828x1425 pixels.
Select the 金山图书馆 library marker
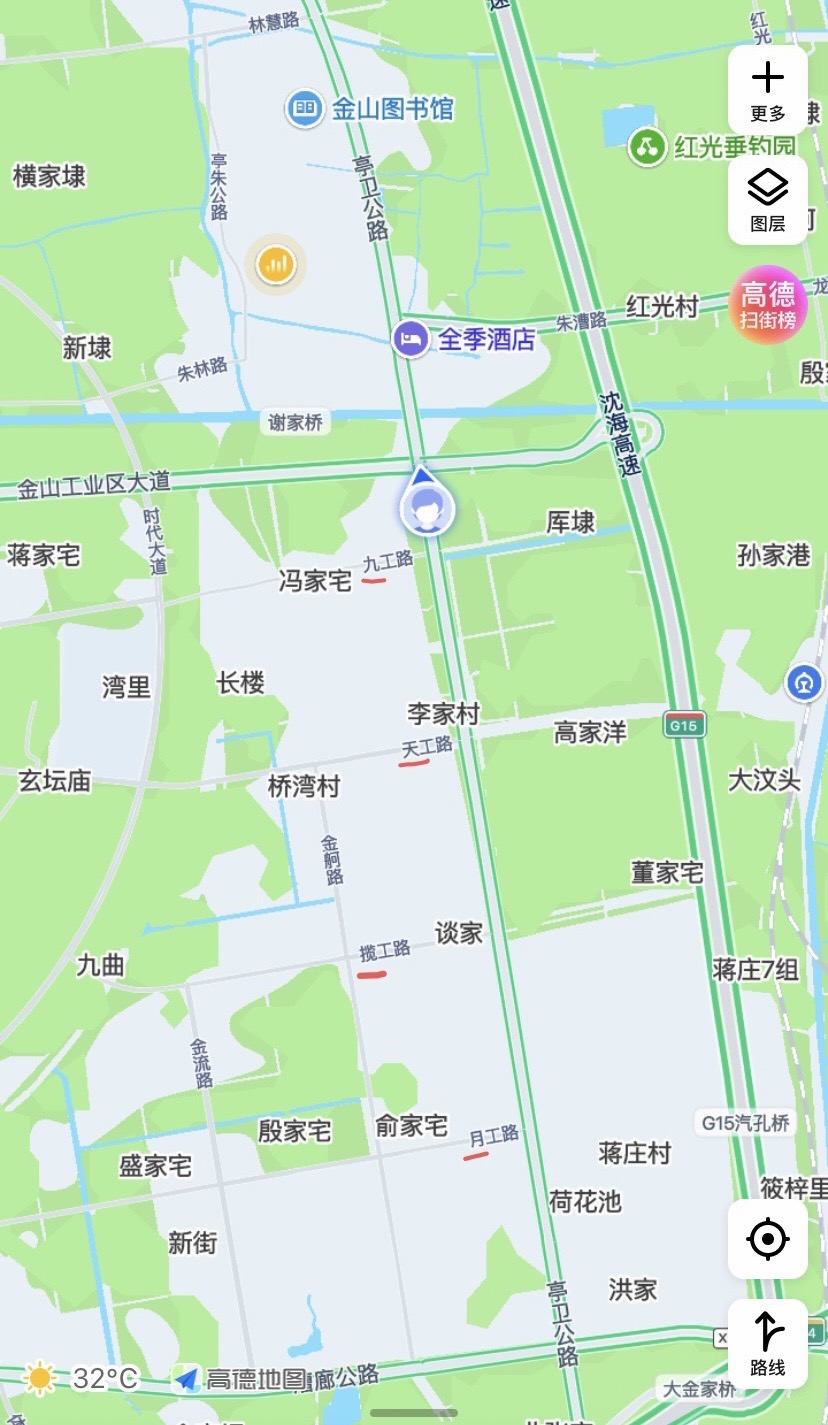[x=304, y=108]
